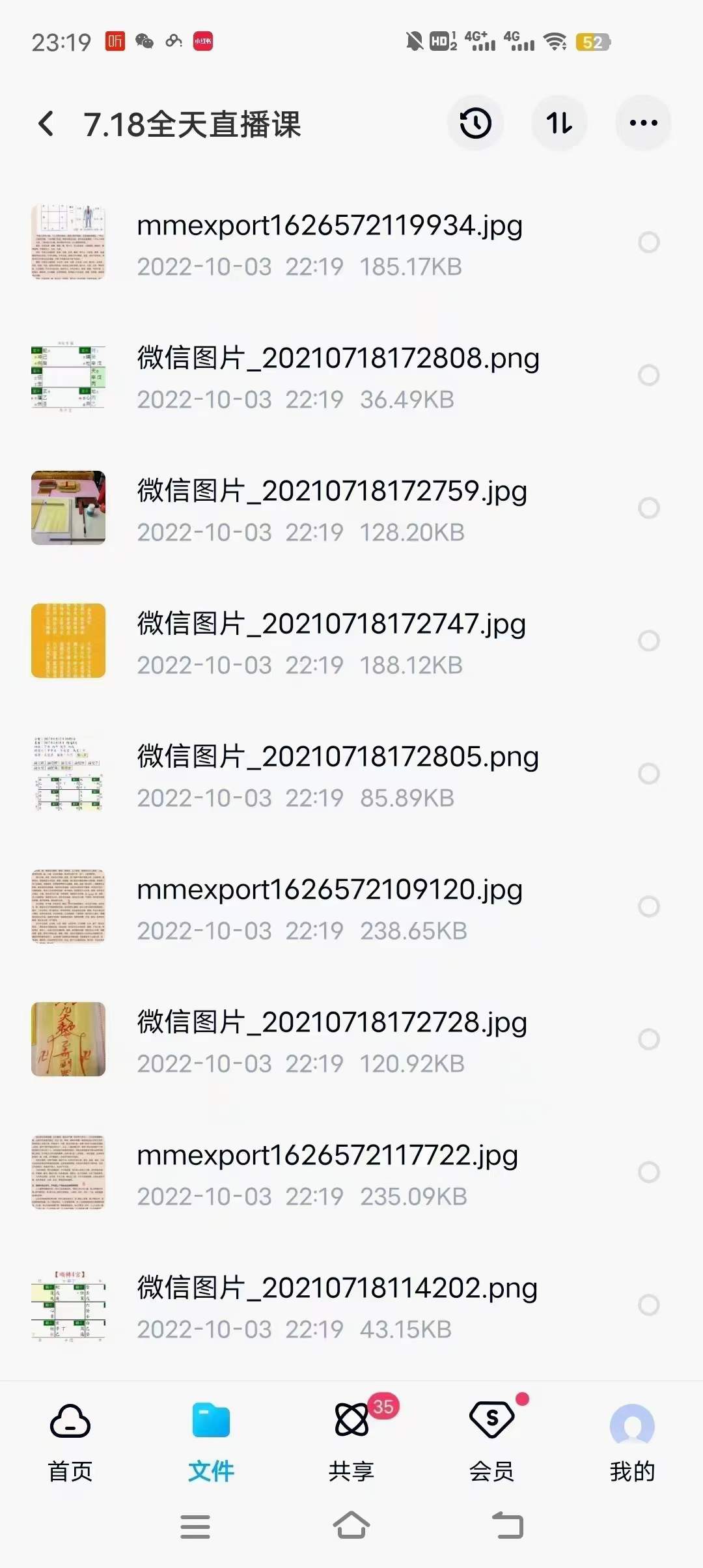Screen dimensions: 703x1568
Task: Change the file sort order
Action: tap(559, 122)
